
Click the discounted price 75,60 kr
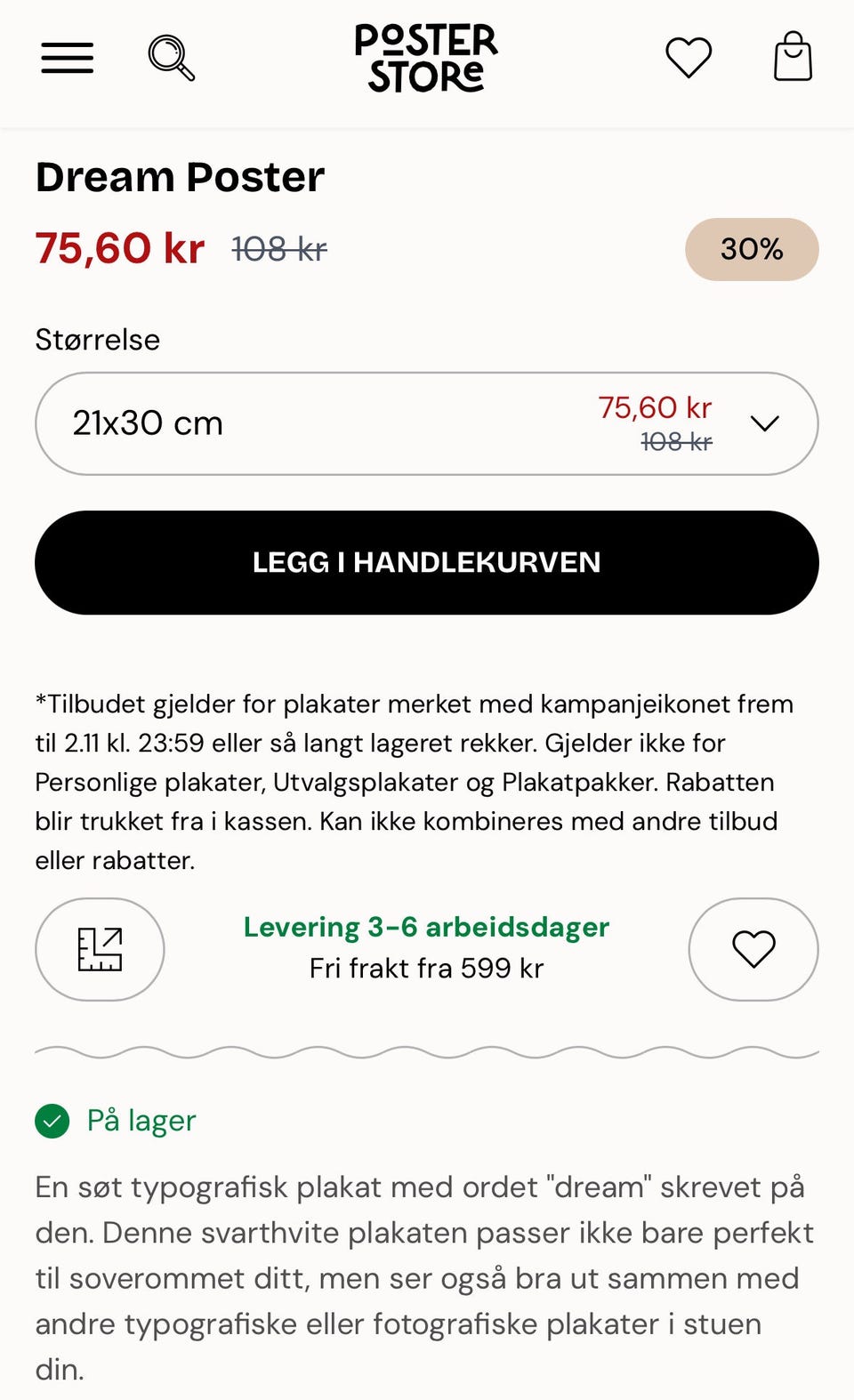[x=119, y=250]
